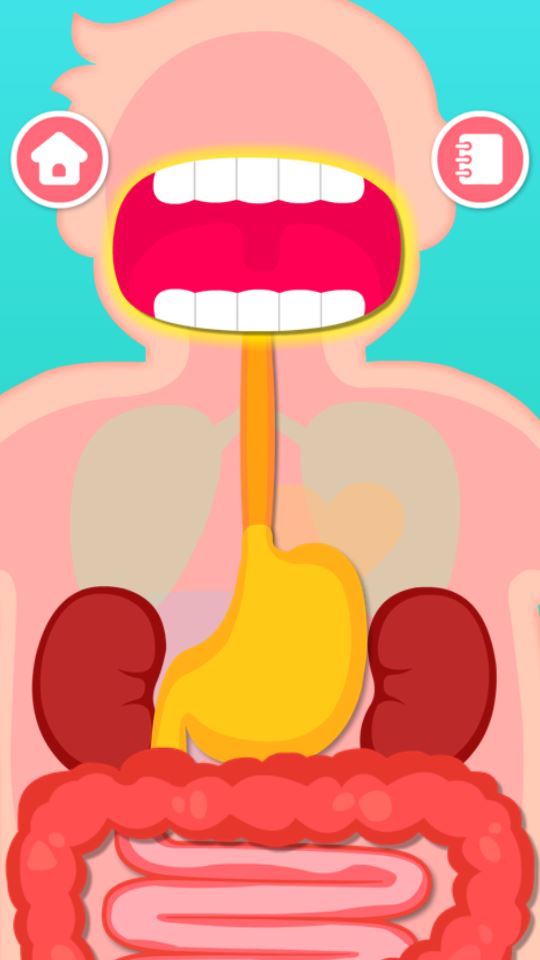The width and height of the screenshot is (540, 960).
Task: Open the notebook icon
Action: pos(480,160)
